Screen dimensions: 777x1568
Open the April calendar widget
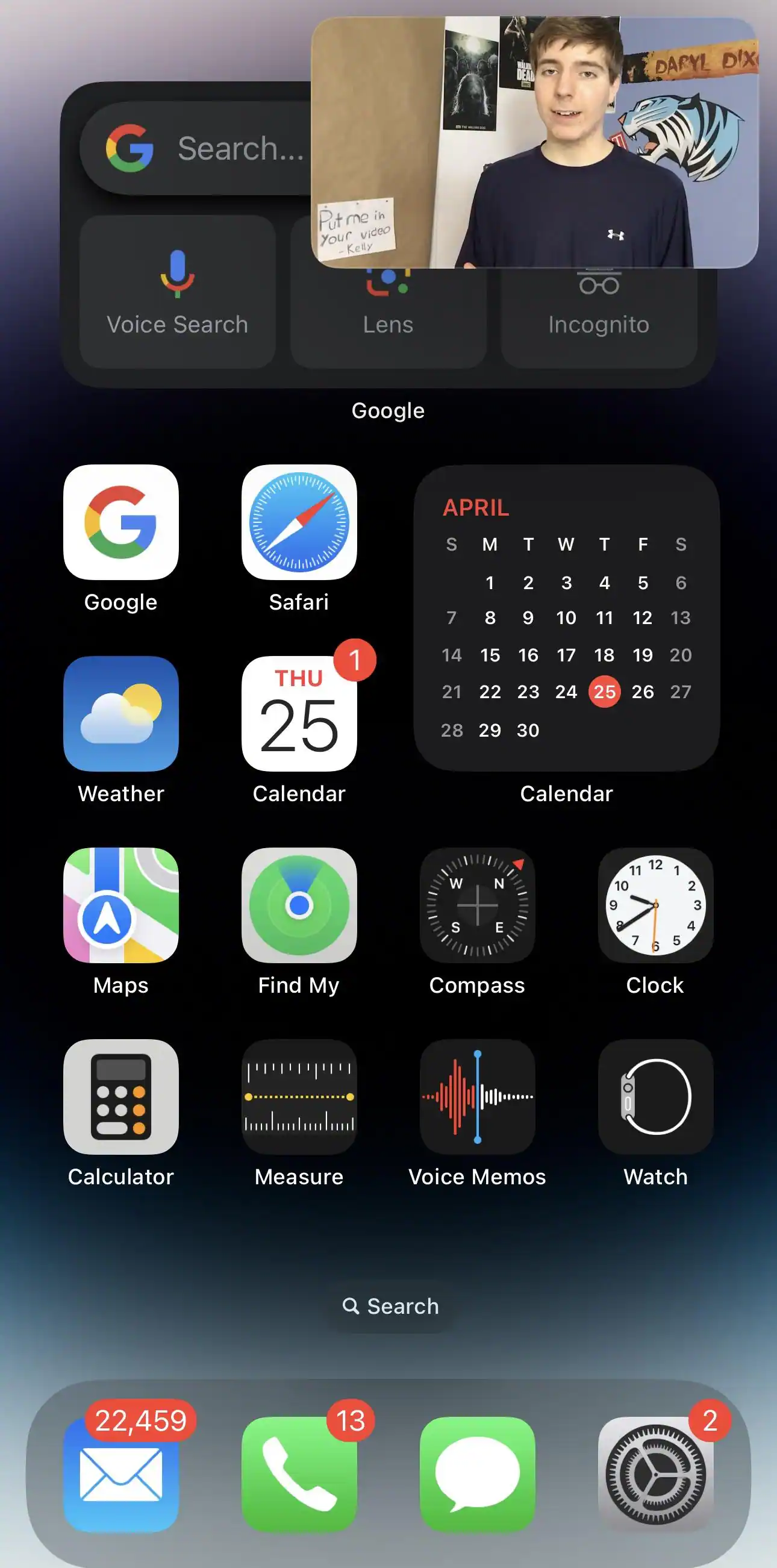click(566, 618)
